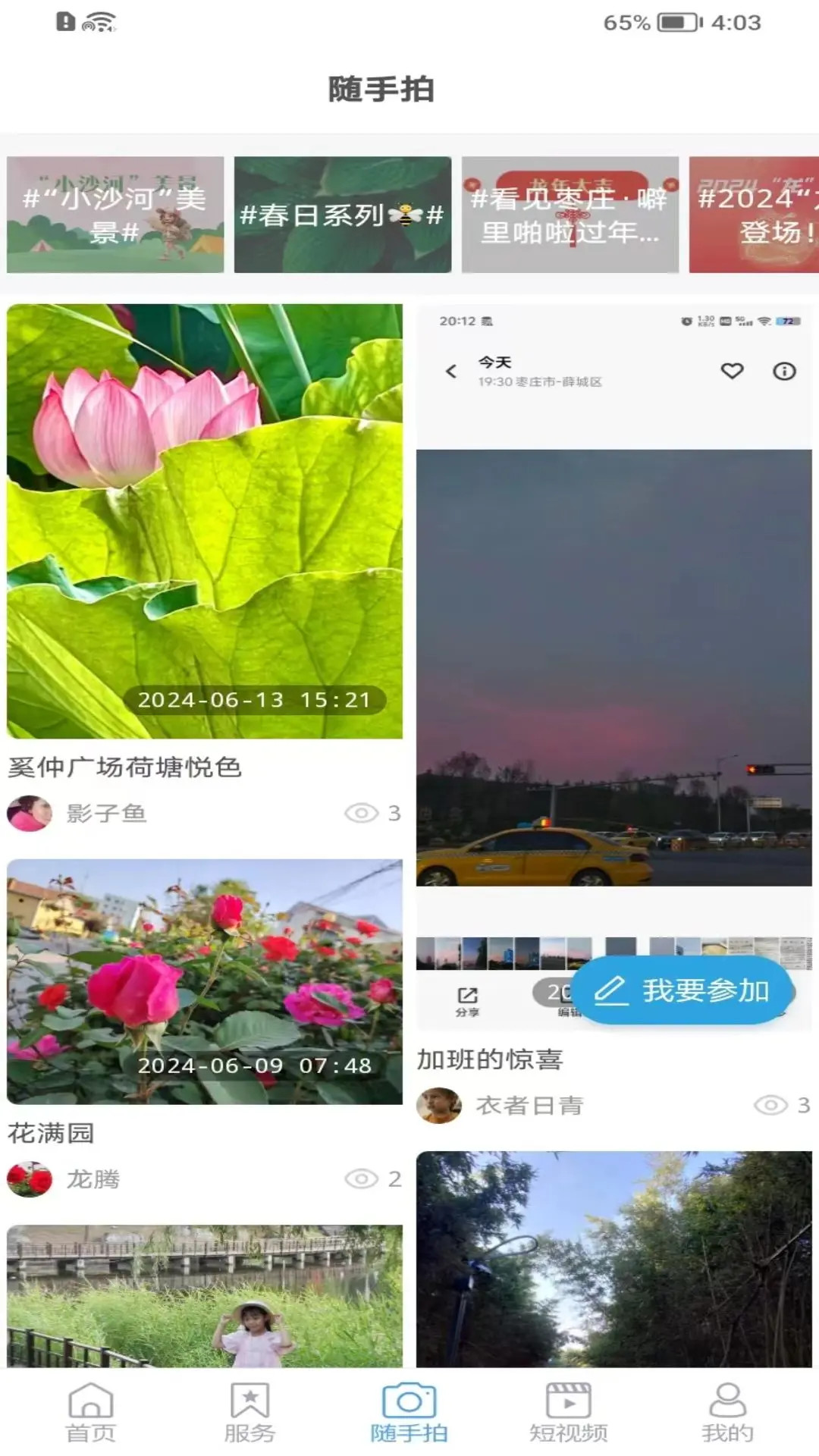Image resolution: width=819 pixels, height=1456 pixels.
Task: Open the photo of girl by the river
Action: coord(205,1295)
